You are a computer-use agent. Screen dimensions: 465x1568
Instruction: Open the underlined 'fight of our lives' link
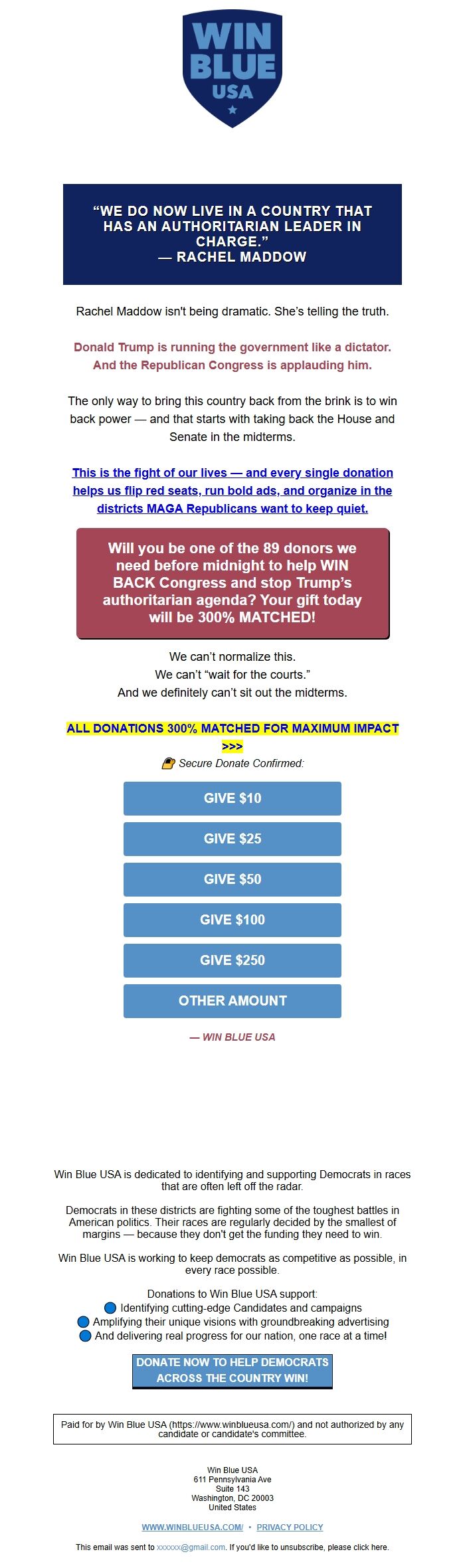pos(232,490)
